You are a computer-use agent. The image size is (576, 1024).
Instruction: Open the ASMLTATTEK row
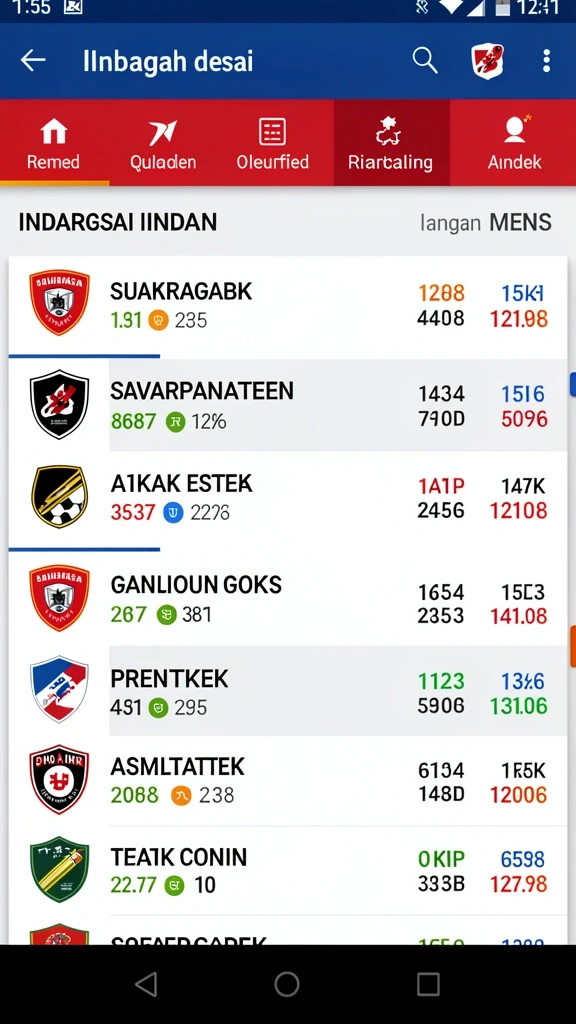coord(287,781)
